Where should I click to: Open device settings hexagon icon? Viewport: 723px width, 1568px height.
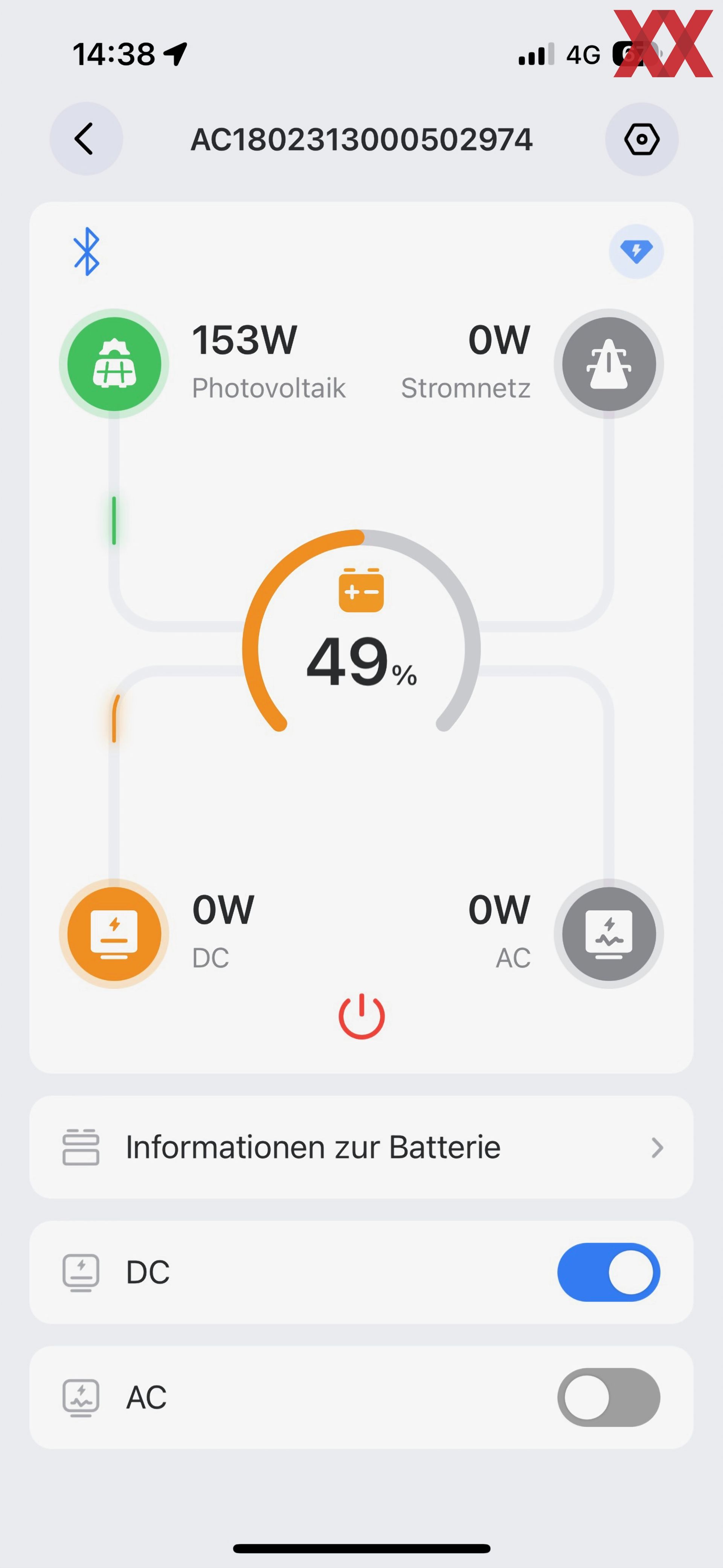coord(641,139)
